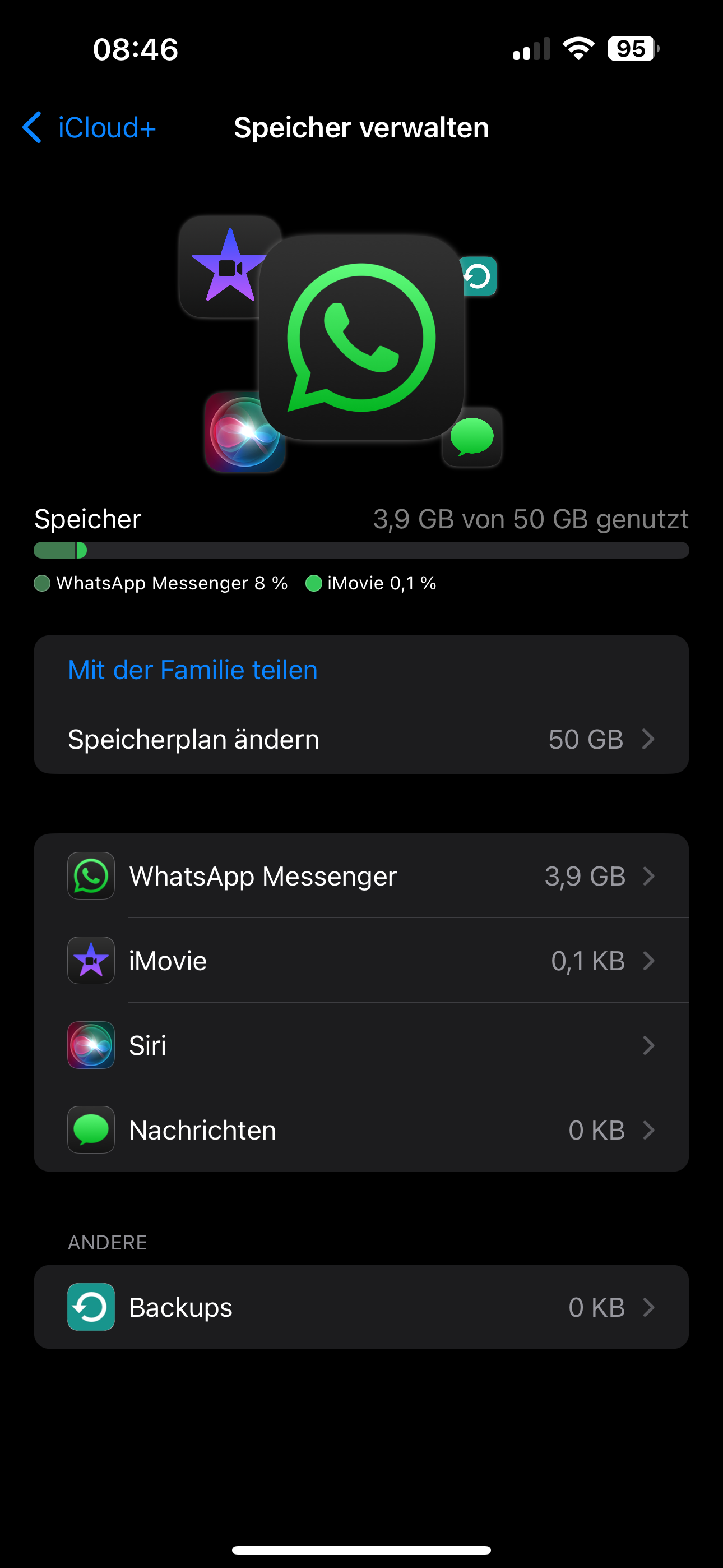Viewport: 723px width, 1568px height.
Task: Open WhatsApp Messenger storage details
Action: (x=361, y=876)
